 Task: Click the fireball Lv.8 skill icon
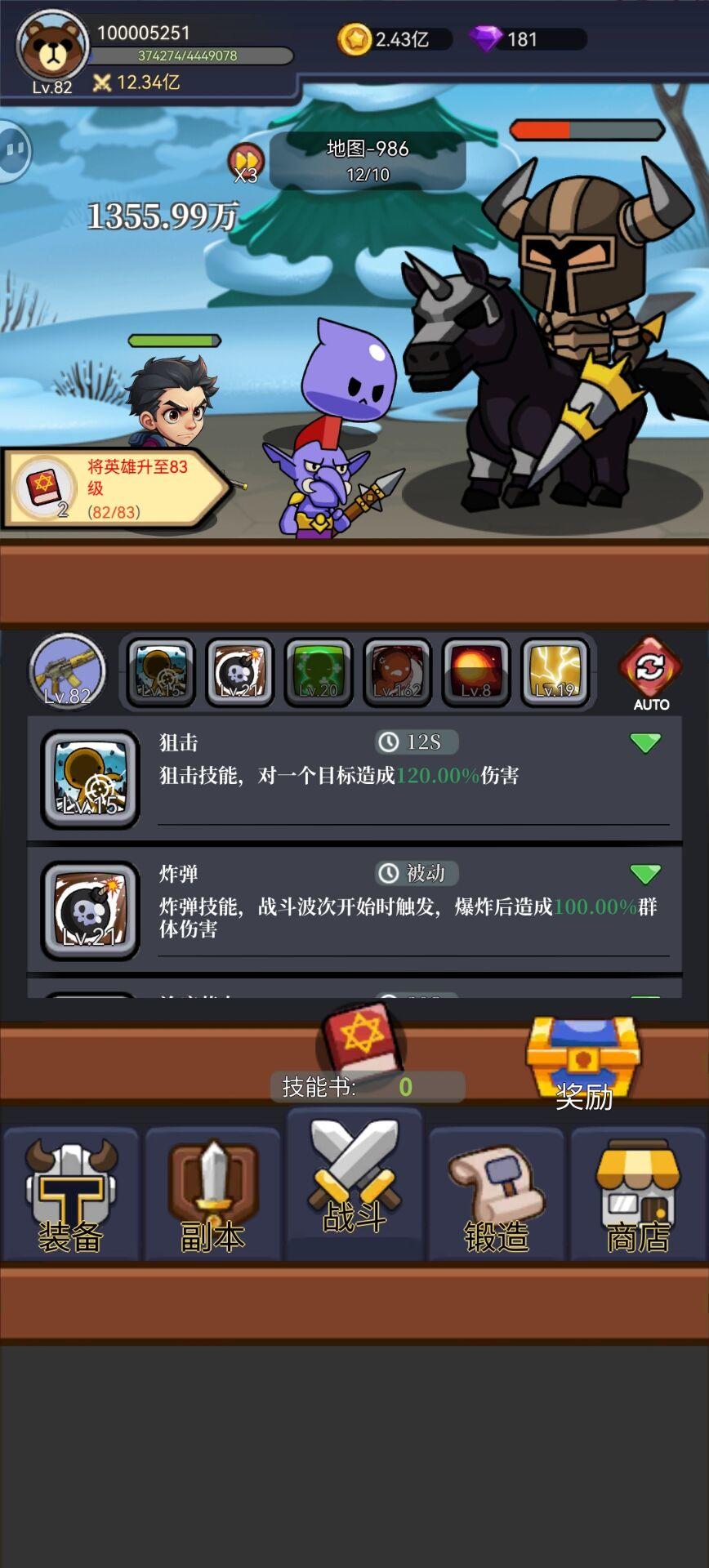click(x=475, y=674)
